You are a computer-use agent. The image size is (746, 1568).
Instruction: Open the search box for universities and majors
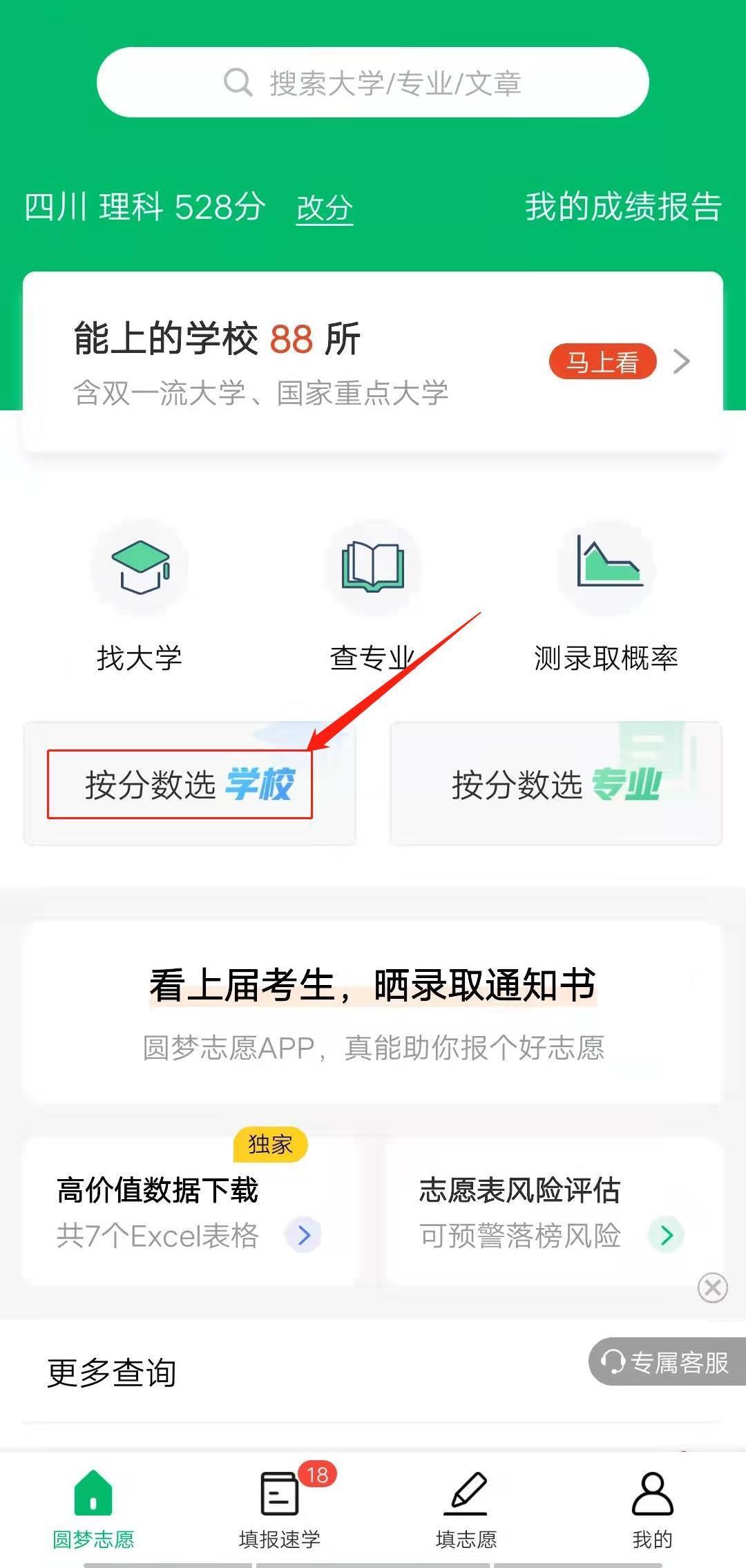pos(373,83)
